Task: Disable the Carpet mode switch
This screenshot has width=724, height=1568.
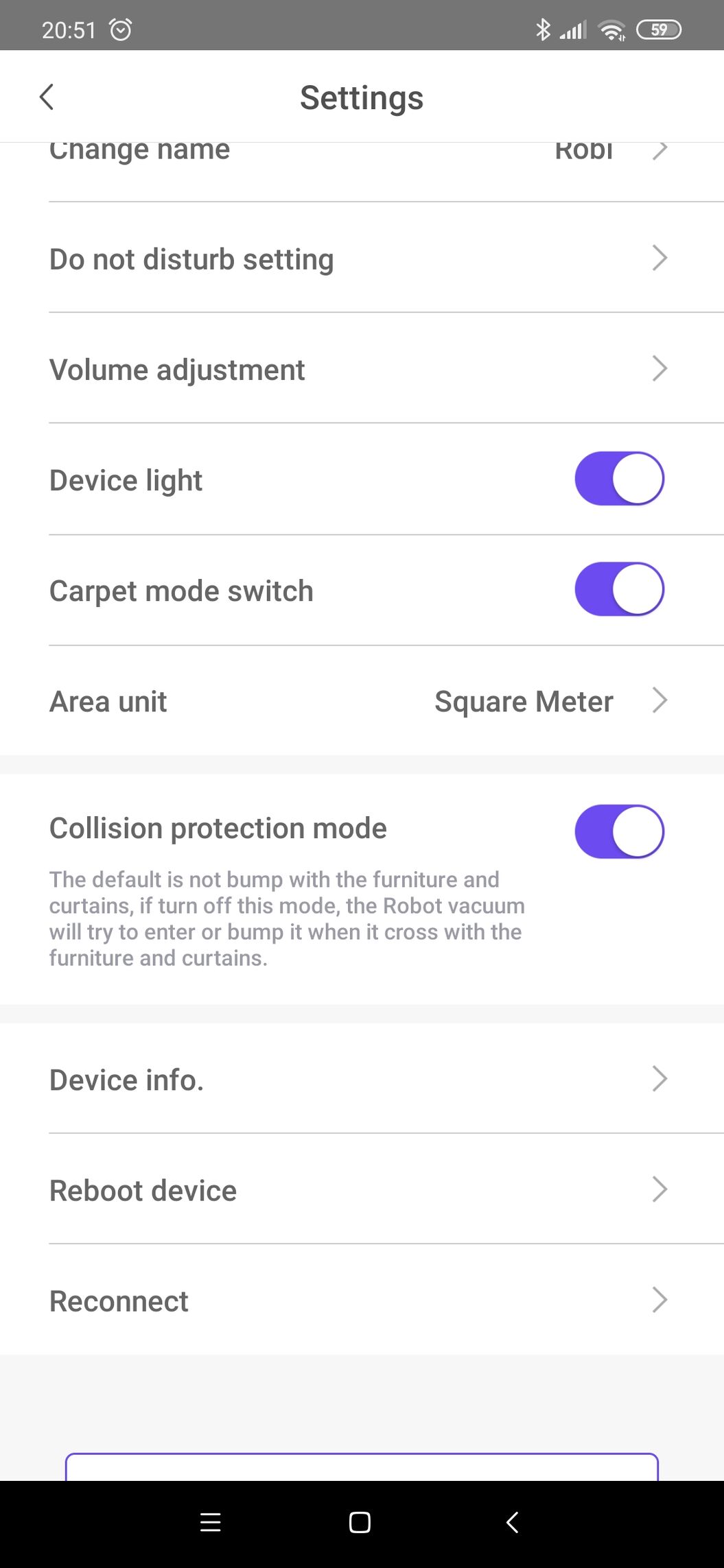Action: [619, 589]
